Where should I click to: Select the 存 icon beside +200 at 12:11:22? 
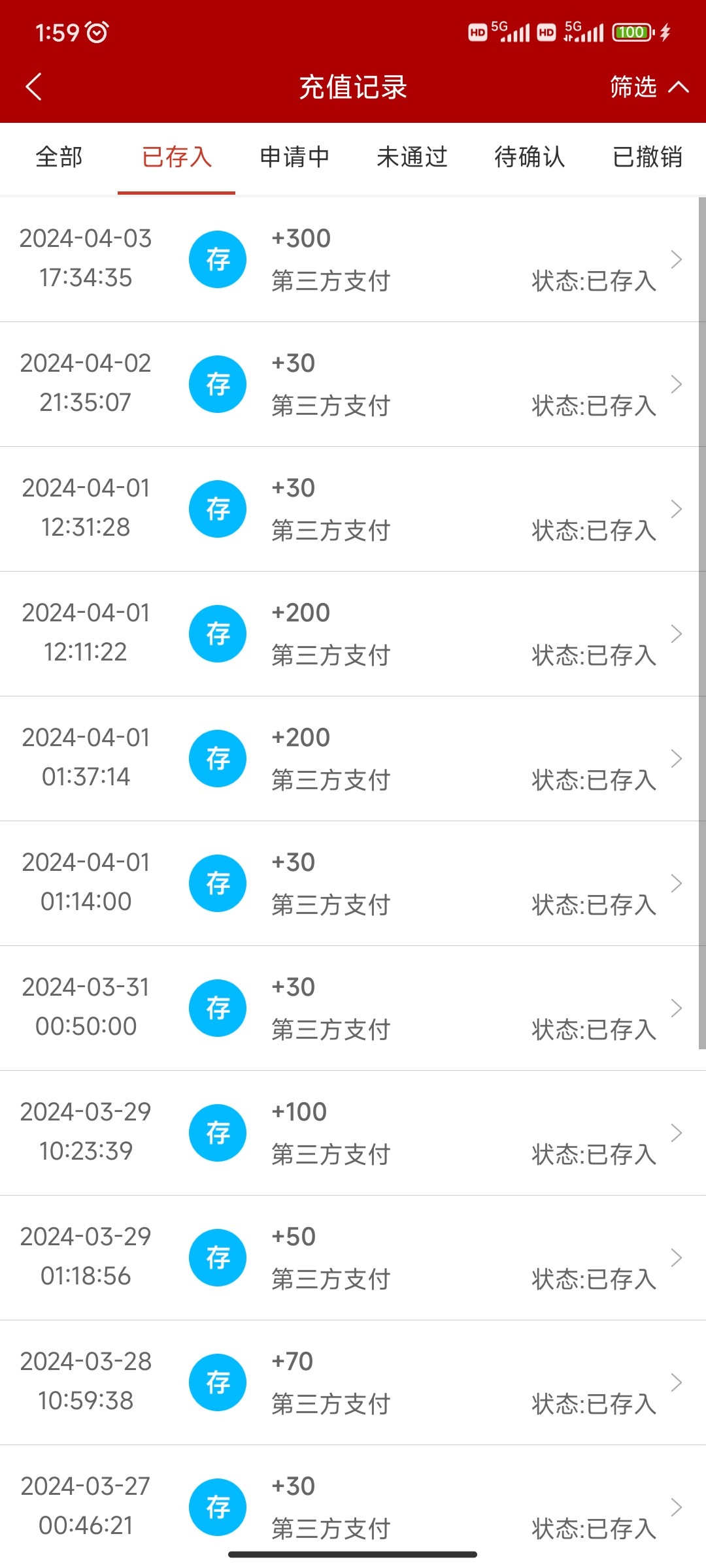218,634
